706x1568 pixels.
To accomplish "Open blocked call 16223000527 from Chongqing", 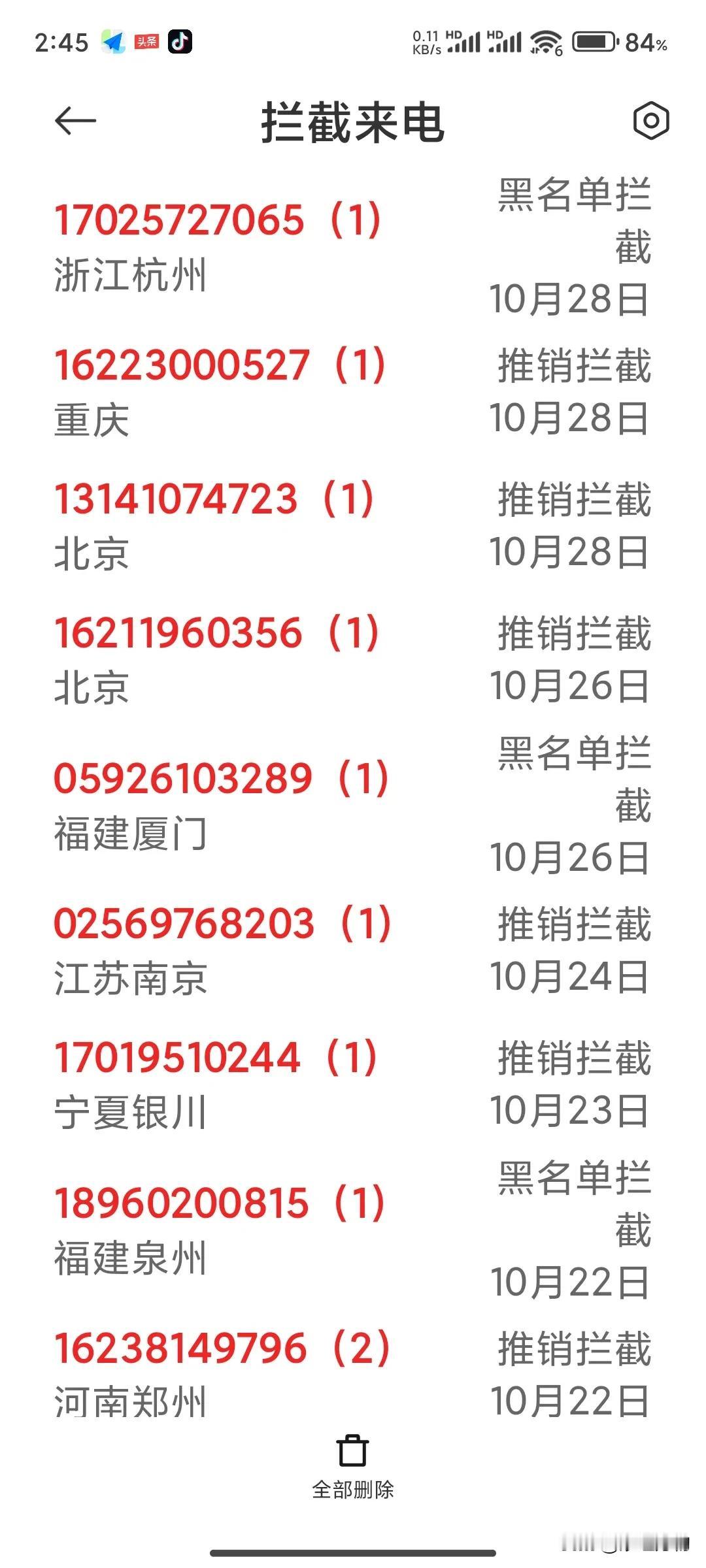I will point(353,391).
